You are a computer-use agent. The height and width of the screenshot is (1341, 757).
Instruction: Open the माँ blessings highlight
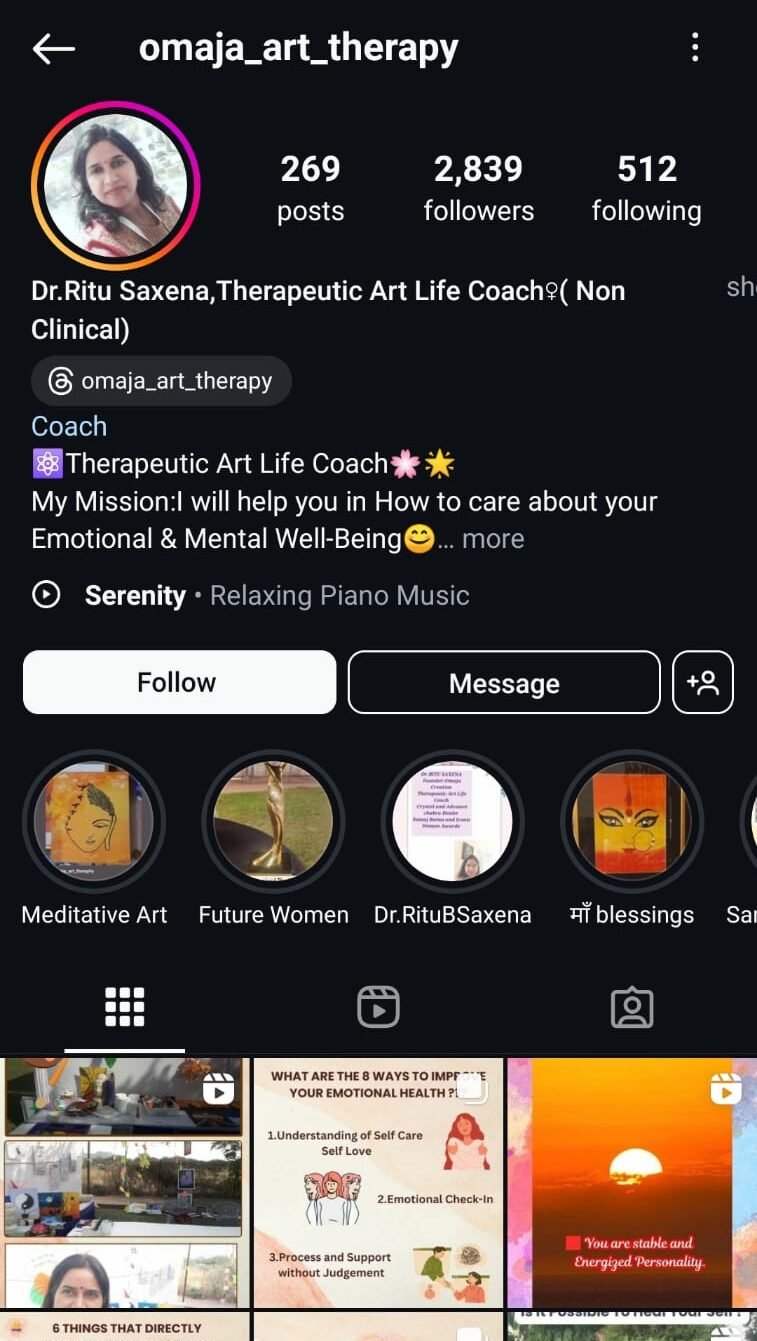pyautogui.click(x=631, y=822)
